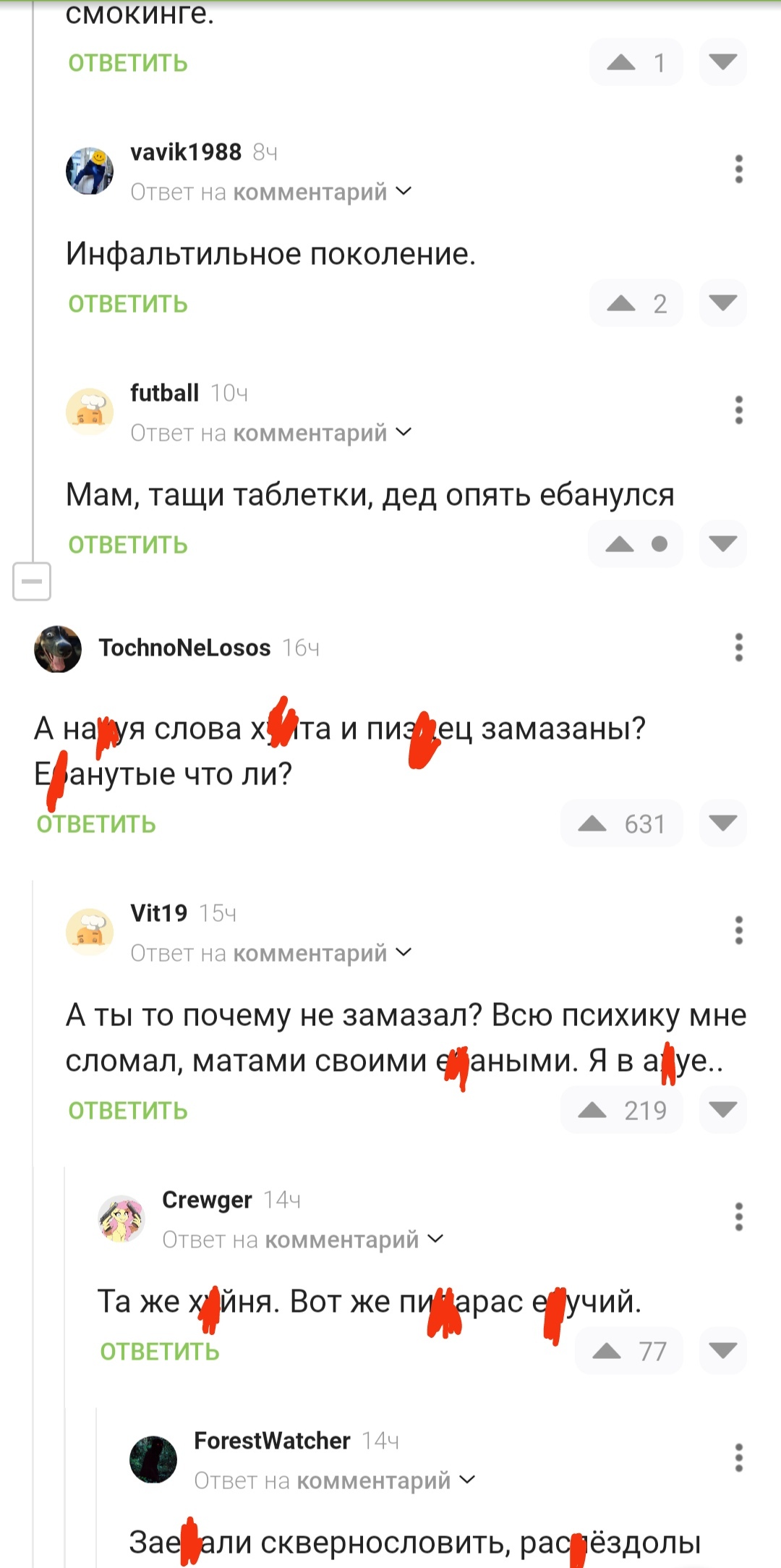Open overflow menu on futball's comment
This screenshot has height=1568, width=781.
(x=738, y=410)
